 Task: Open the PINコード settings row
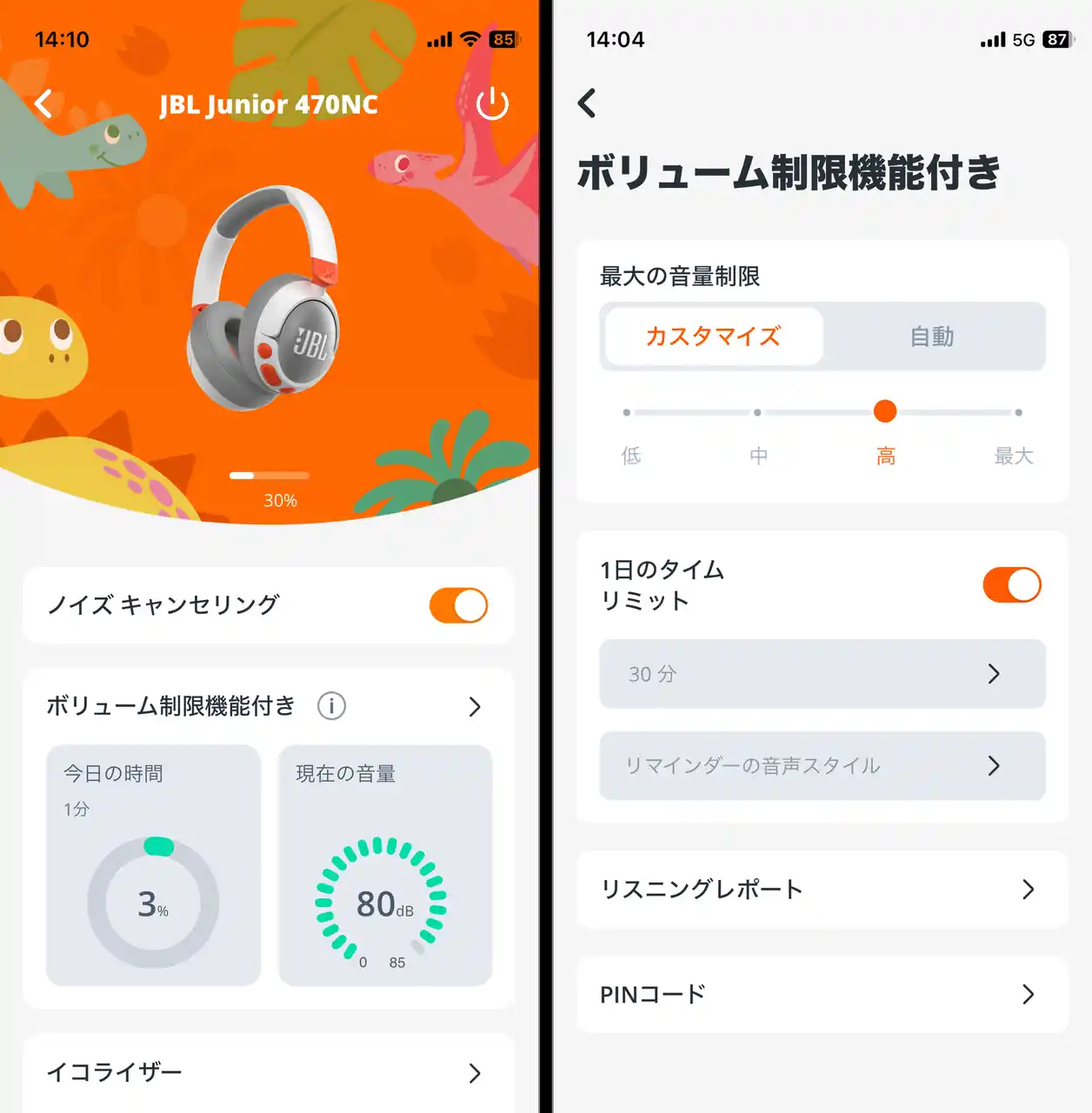coord(822,994)
